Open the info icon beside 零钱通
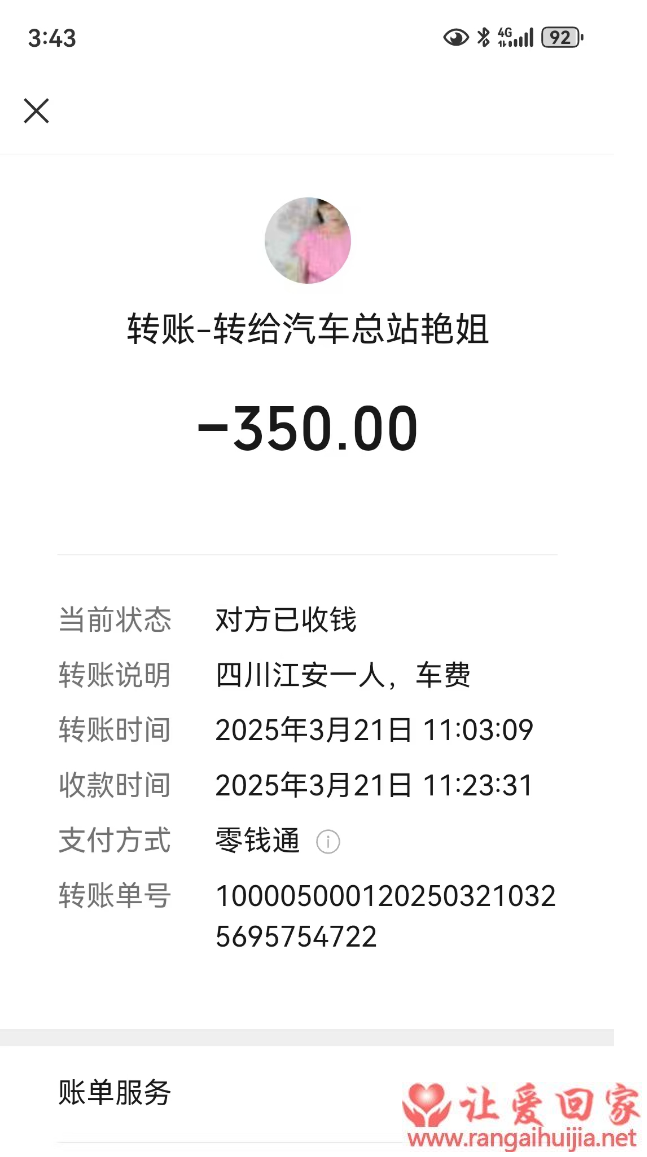This screenshot has height=1157, width=647. (328, 842)
